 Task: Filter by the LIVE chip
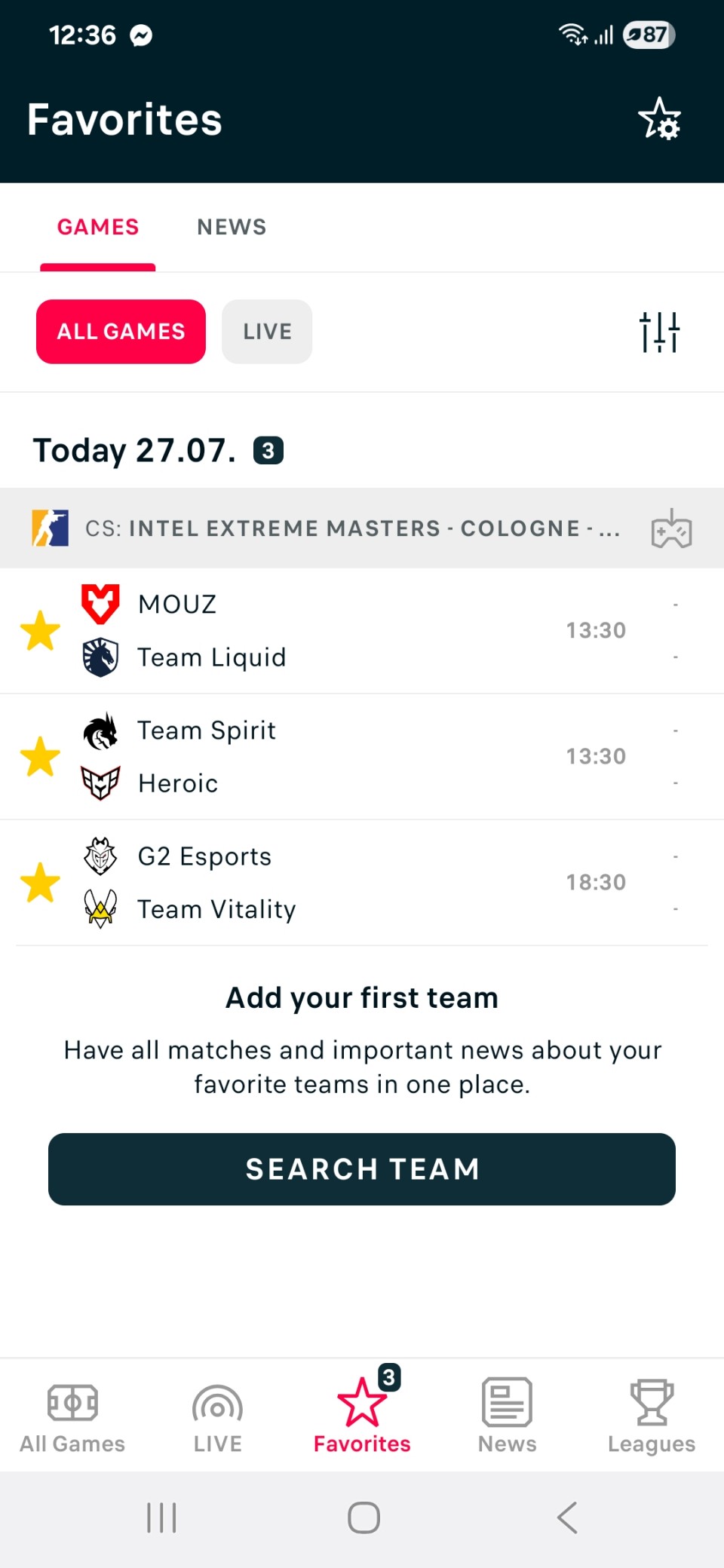[x=267, y=332]
